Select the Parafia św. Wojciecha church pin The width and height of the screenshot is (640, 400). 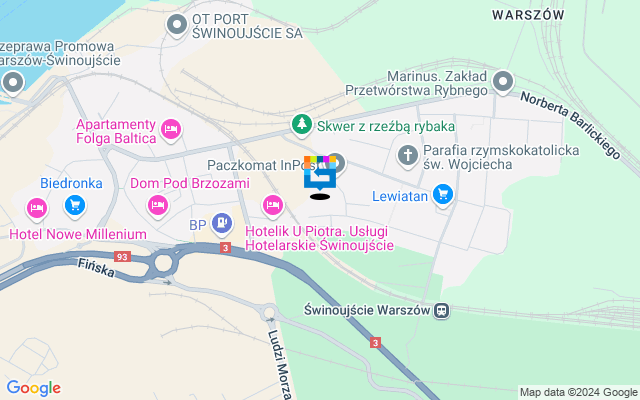[x=407, y=155]
